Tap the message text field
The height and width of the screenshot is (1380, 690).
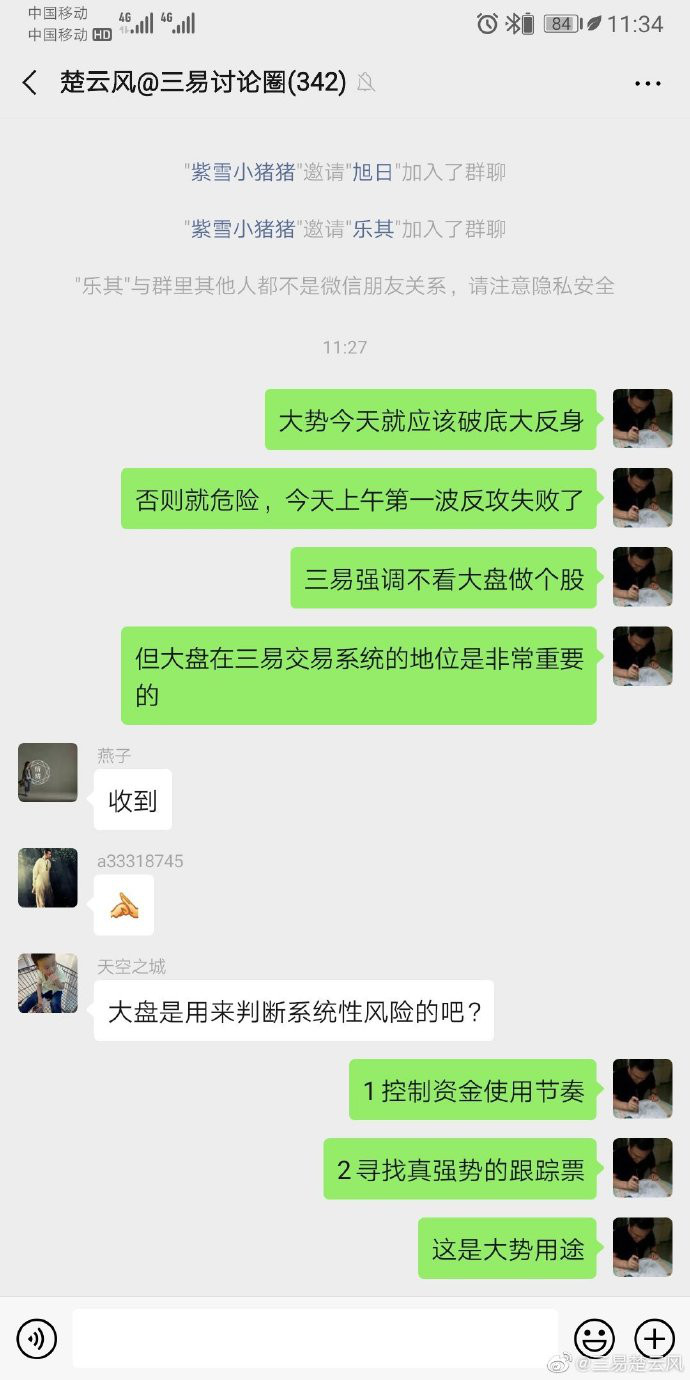click(315, 1338)
